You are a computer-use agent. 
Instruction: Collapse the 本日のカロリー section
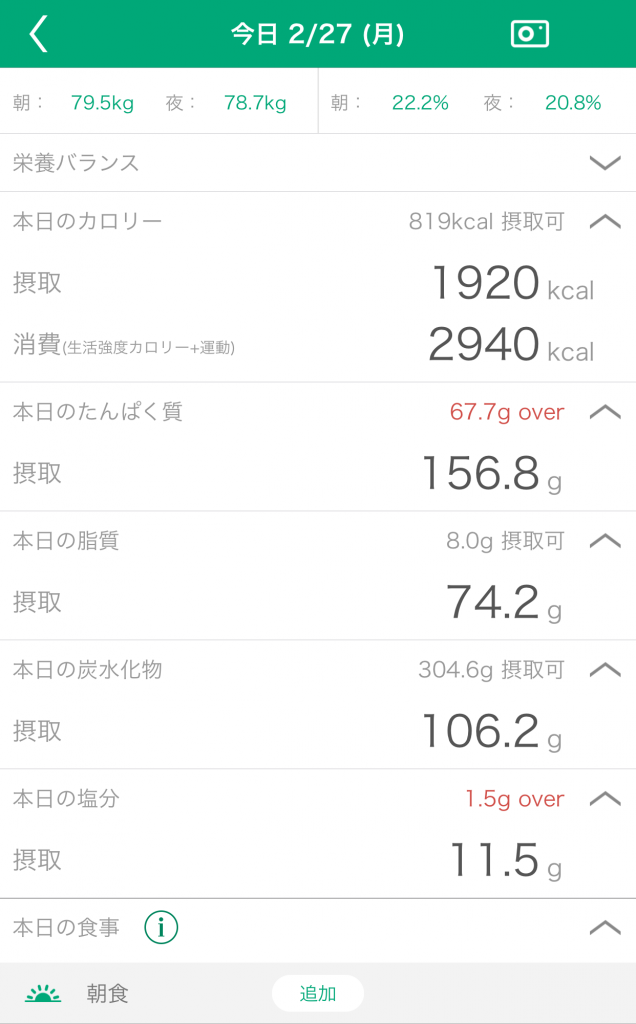[605, 221]
